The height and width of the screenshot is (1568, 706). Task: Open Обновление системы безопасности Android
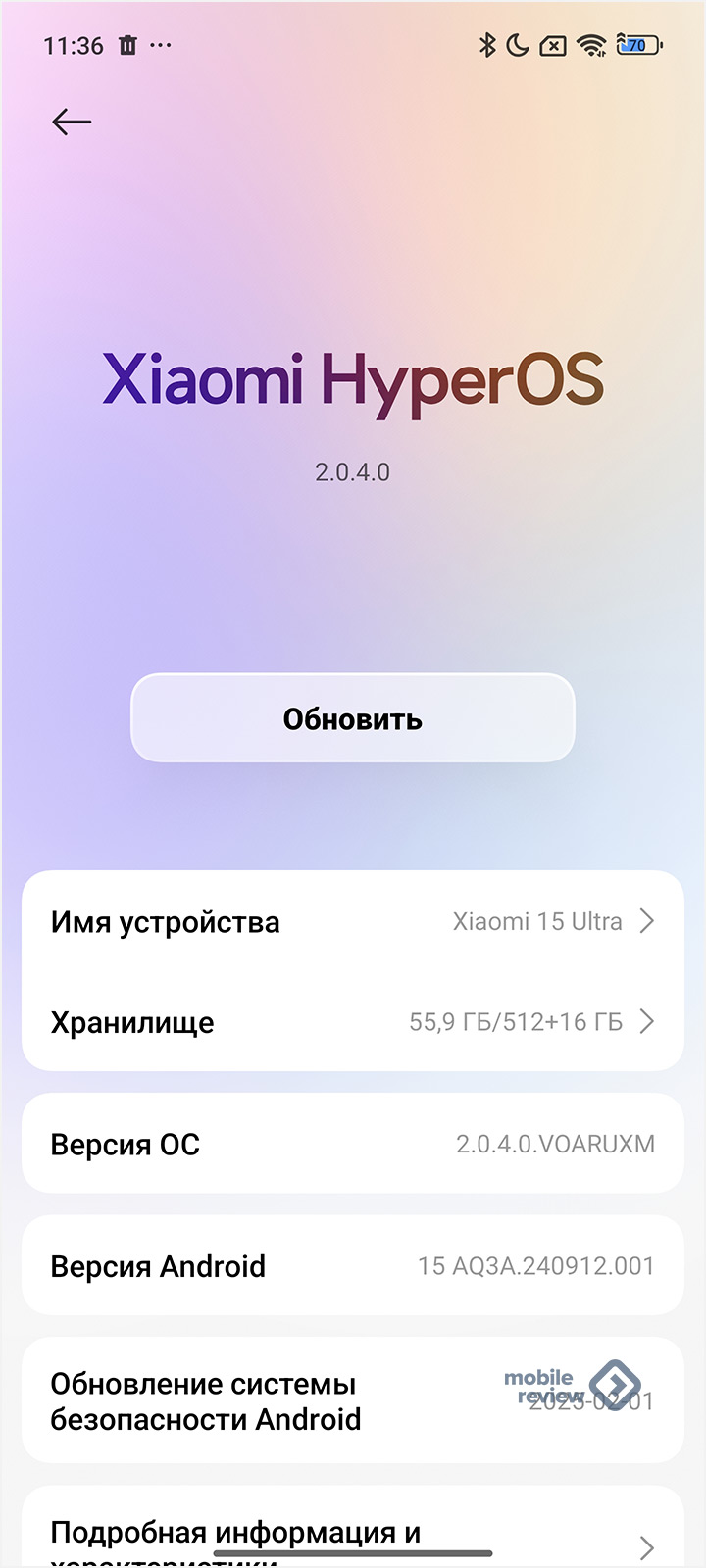coord(353,1400)
